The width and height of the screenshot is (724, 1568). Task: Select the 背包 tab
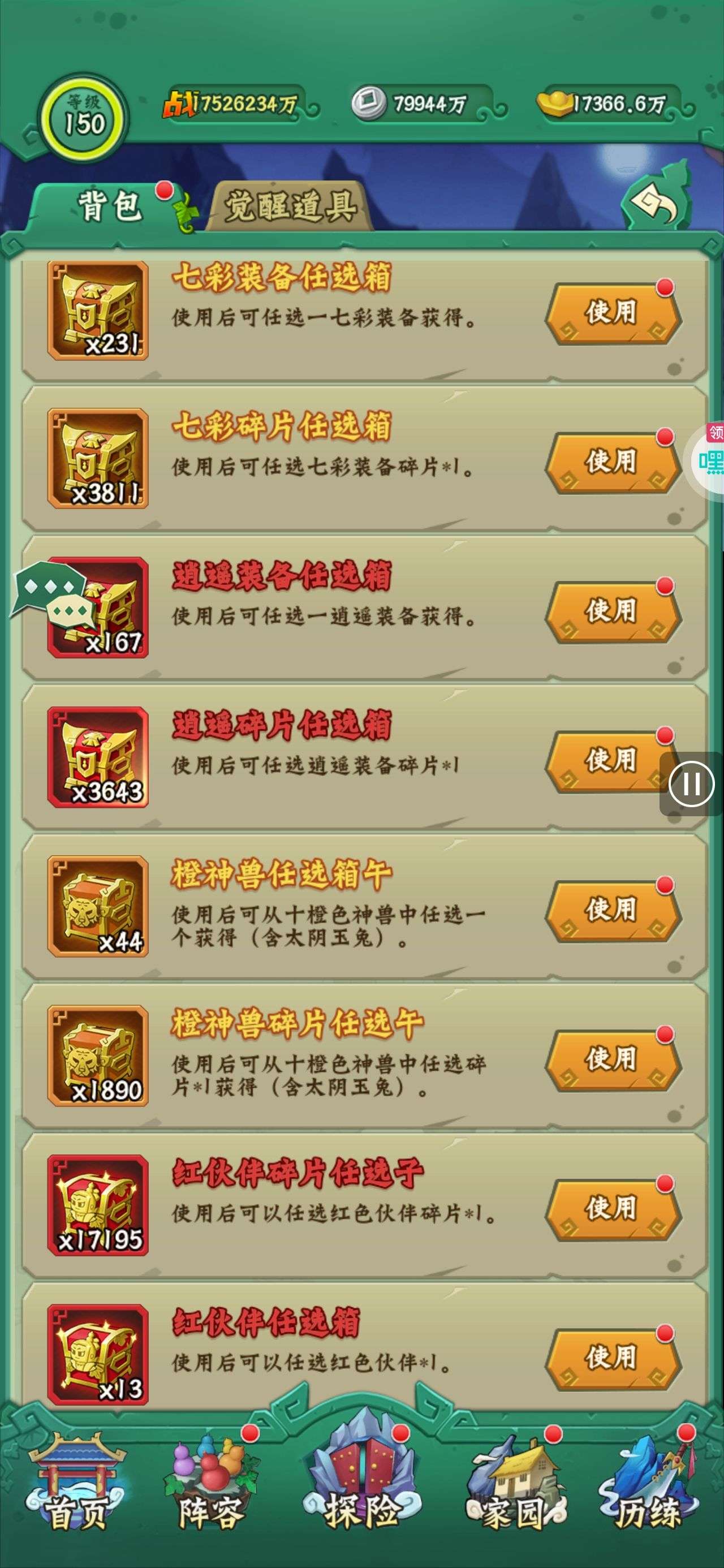[110, 206]
